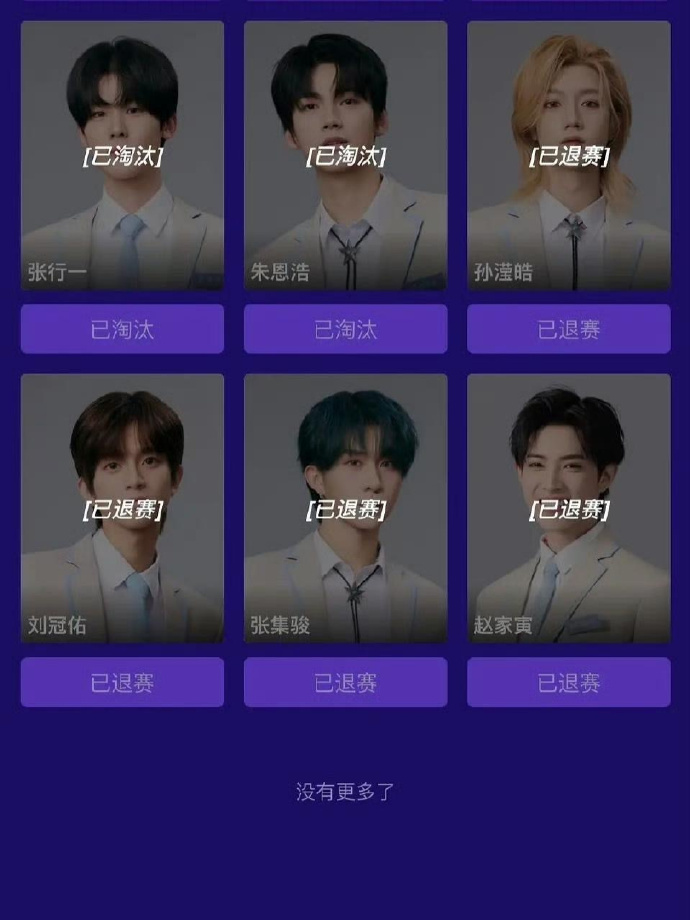Tap the 已淘汰 button under 张行一

[122, 329]
